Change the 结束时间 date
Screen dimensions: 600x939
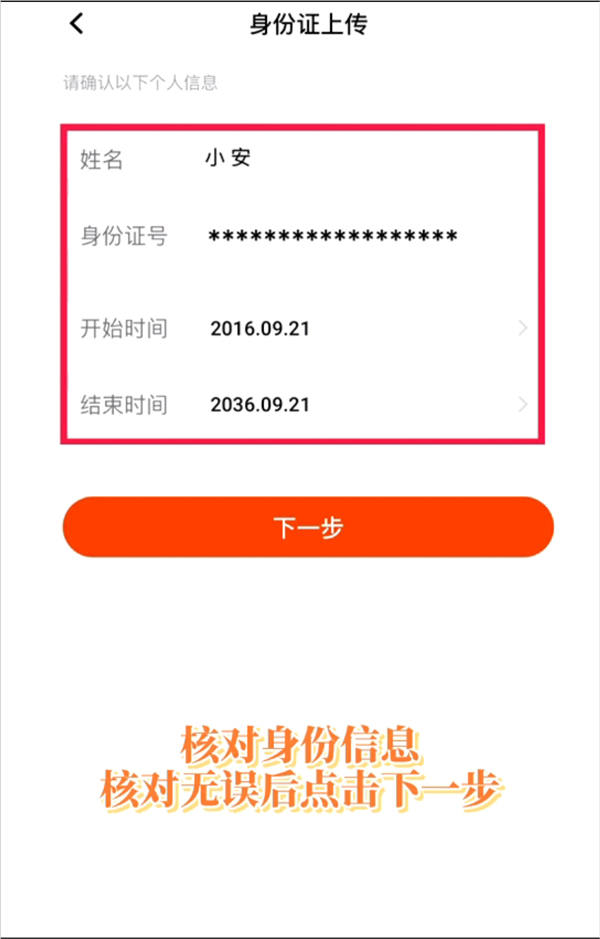(x=300, y=405)
